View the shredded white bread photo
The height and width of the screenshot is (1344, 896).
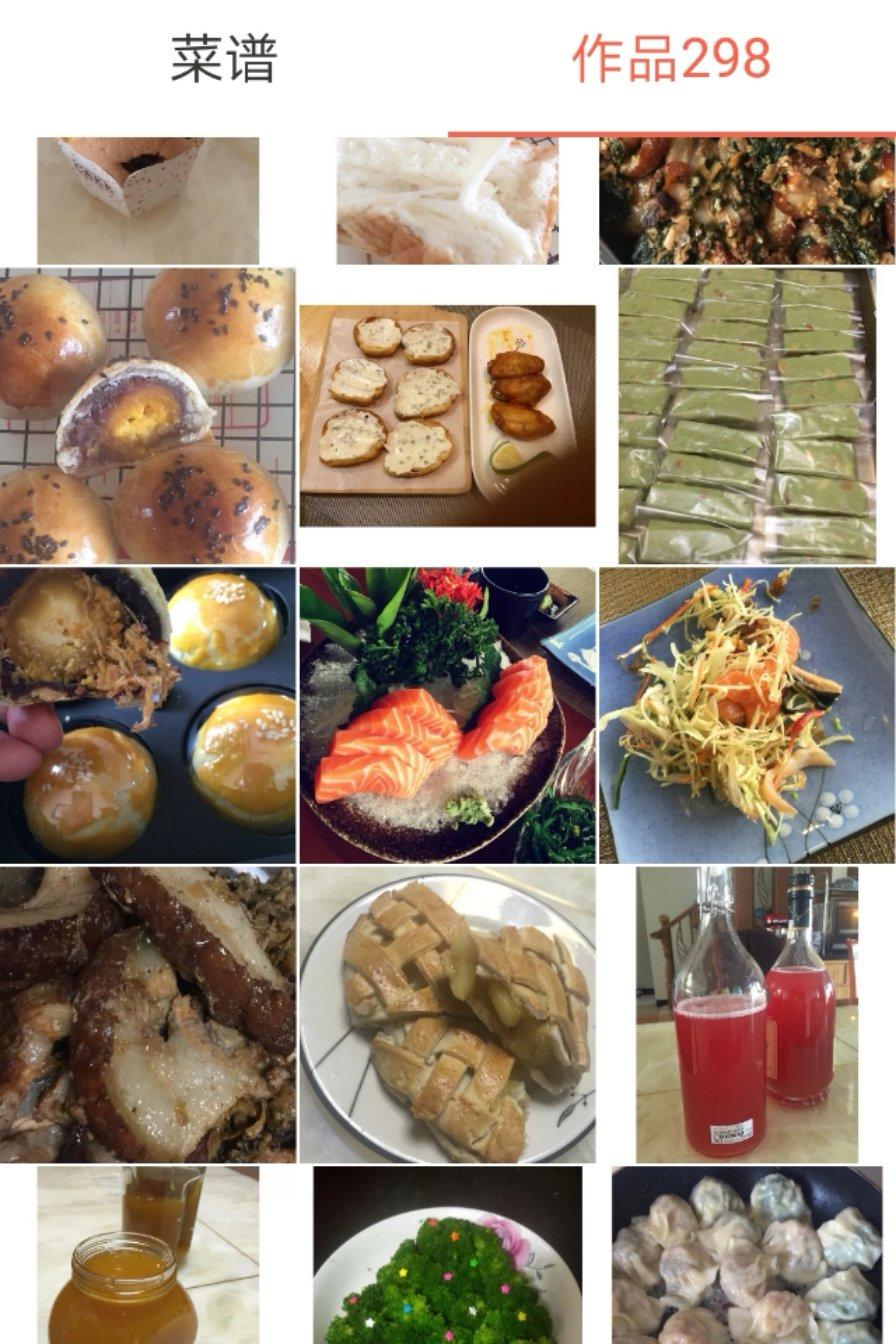pyautogui.click(x=447, y=201)
